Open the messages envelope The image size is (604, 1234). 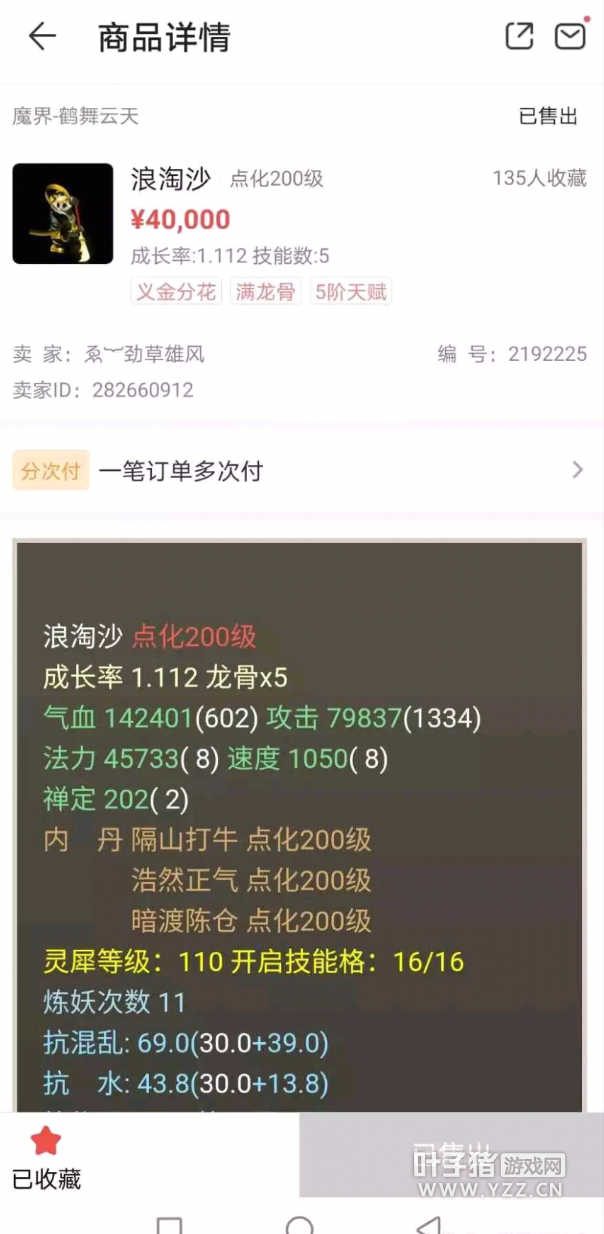tap(570, 37)
